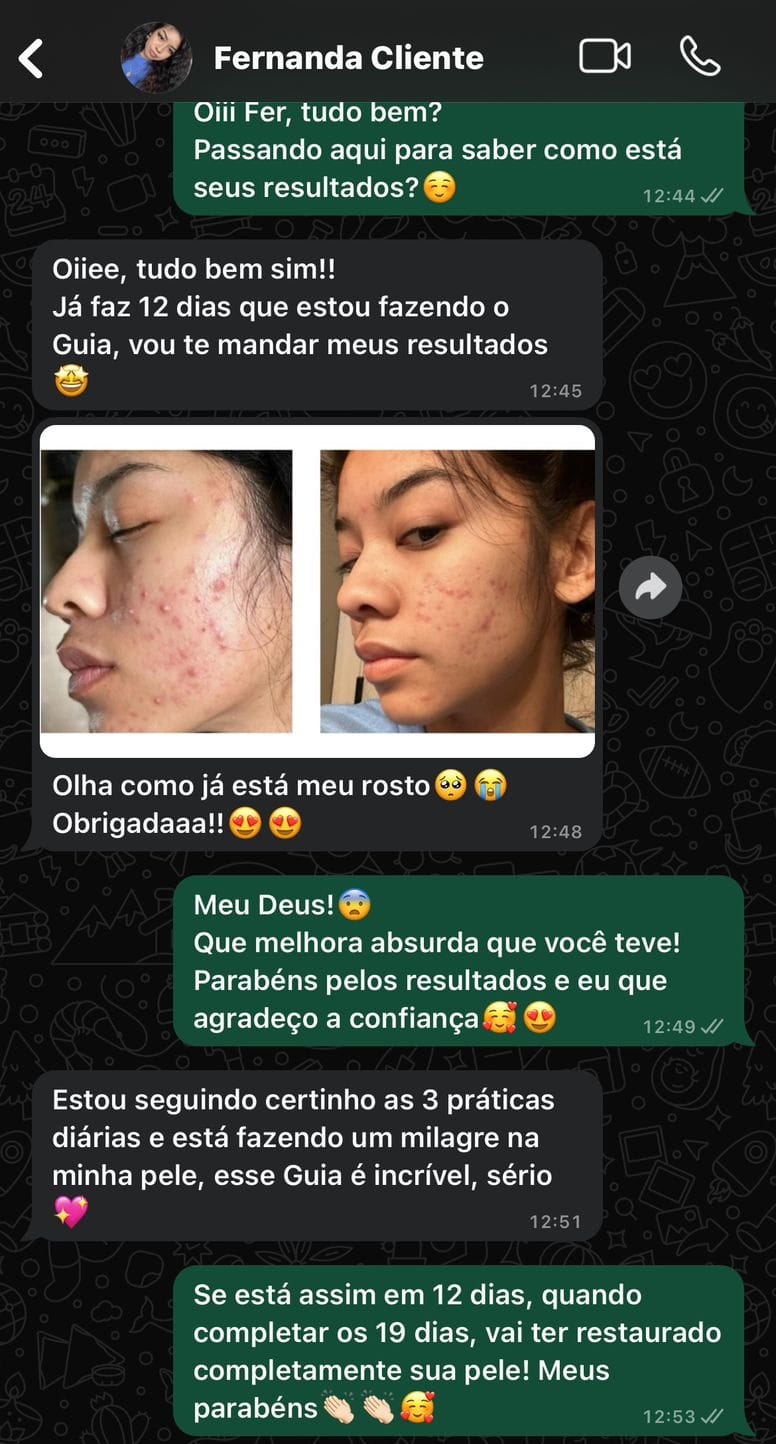Open the before-and-after skin photo
Viewport: 776px width, 1444px height.
click(317, 590)
